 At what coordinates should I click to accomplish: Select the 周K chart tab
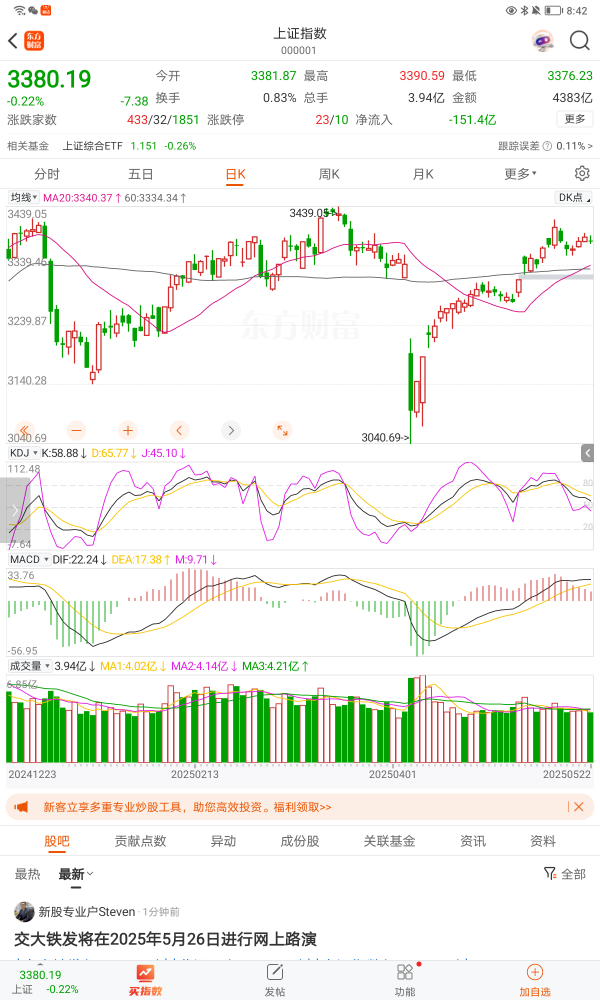(329, 174)
